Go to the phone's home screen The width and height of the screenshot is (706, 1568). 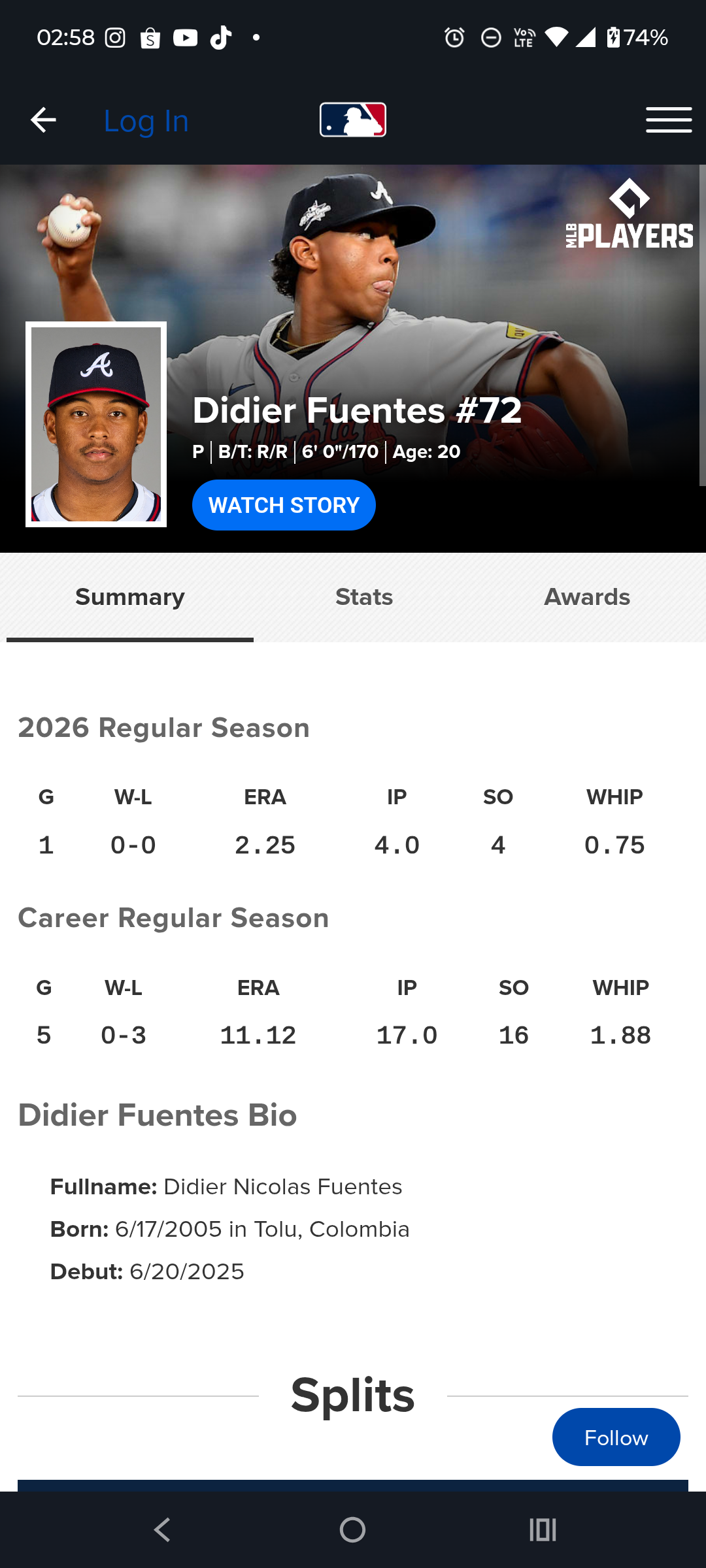click(352, 1529)
